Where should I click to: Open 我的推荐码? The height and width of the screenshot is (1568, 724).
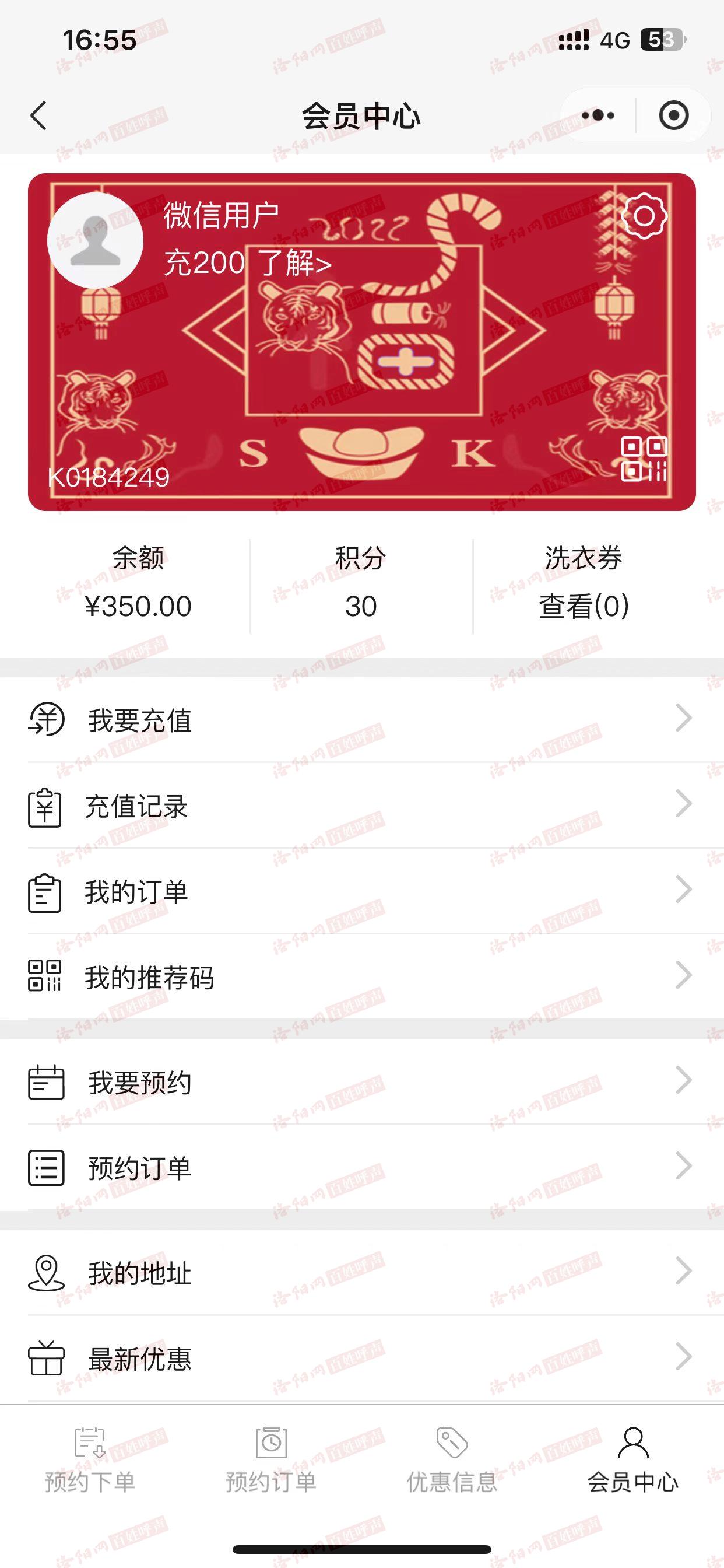361,977
